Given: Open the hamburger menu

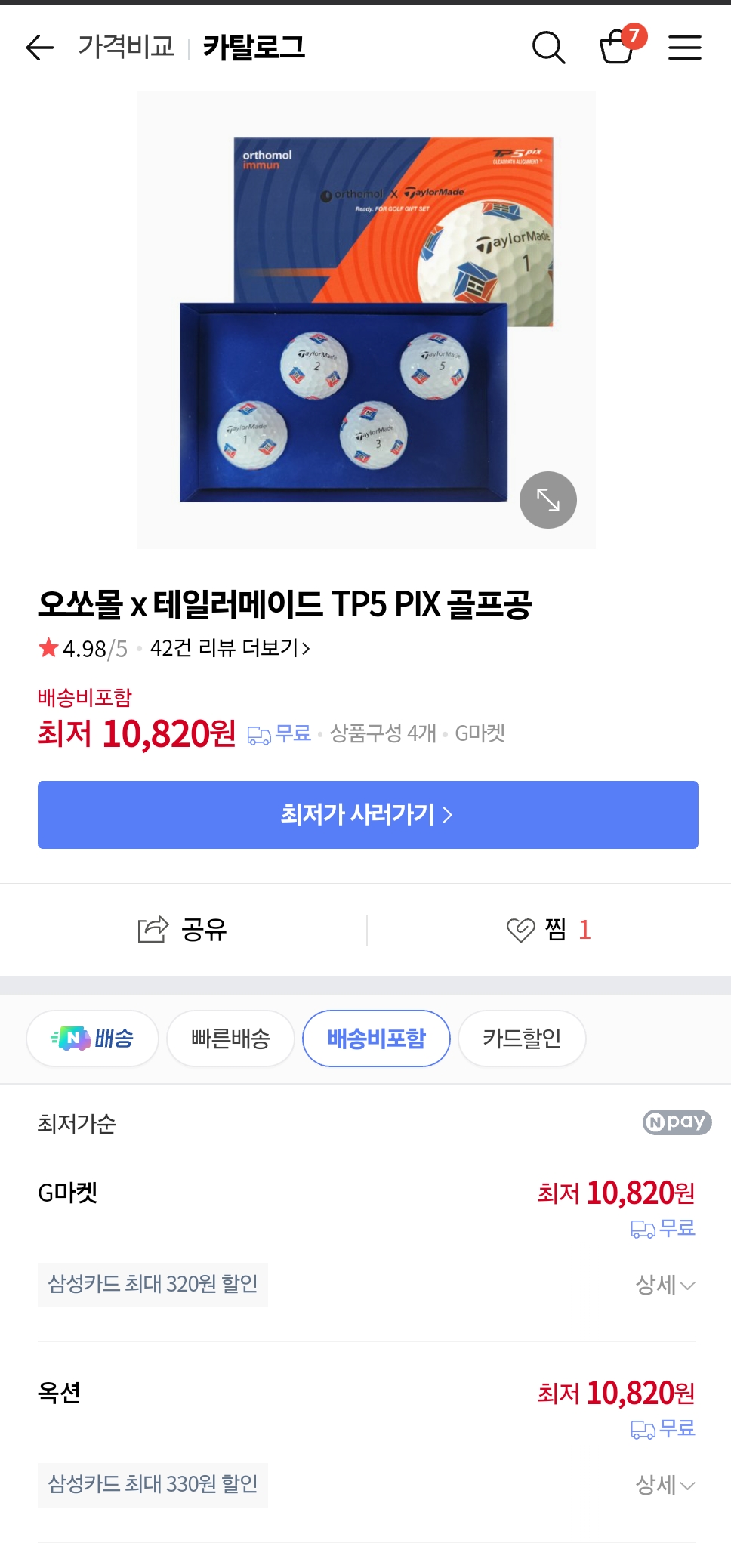Looking at the screenshot, I should point(684,48).
